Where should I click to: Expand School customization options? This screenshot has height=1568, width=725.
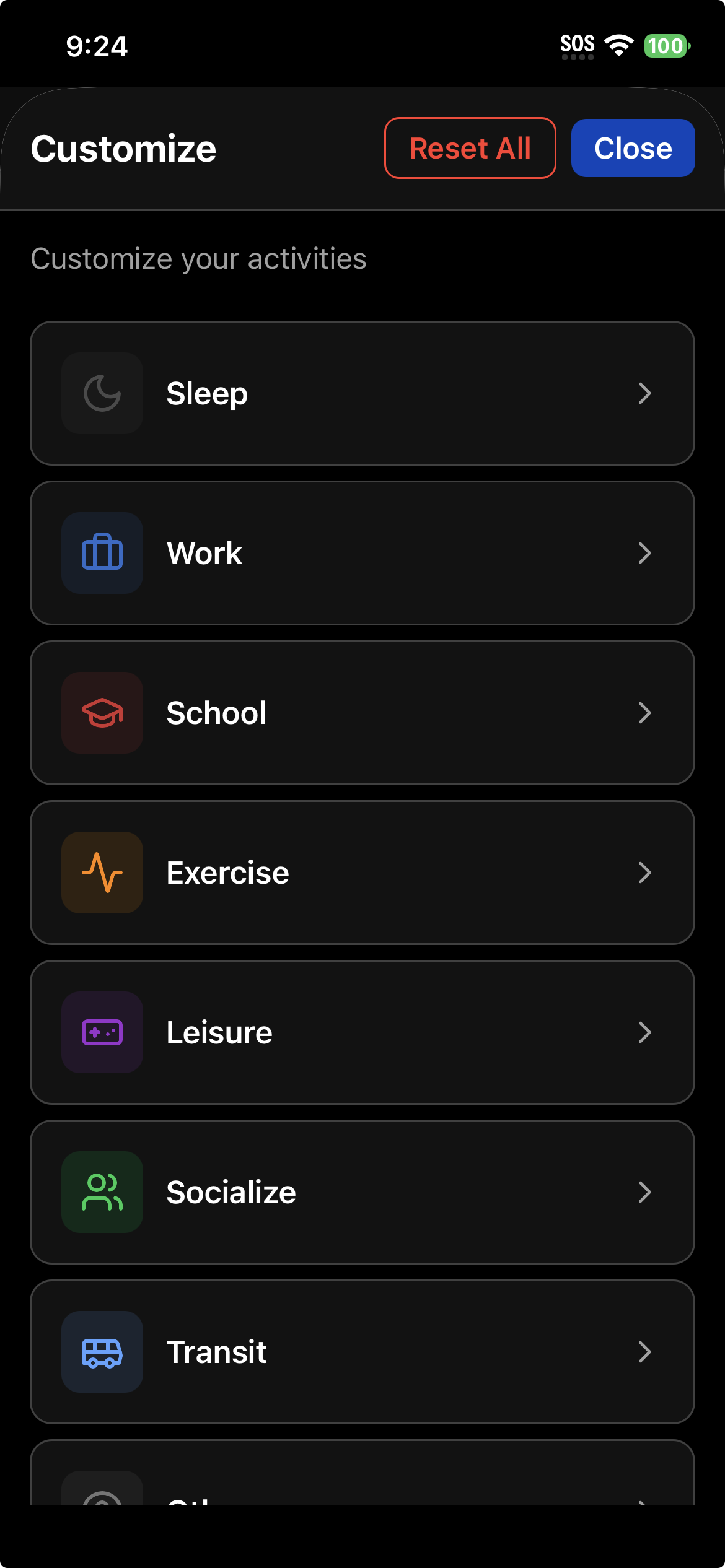[646, 713]
